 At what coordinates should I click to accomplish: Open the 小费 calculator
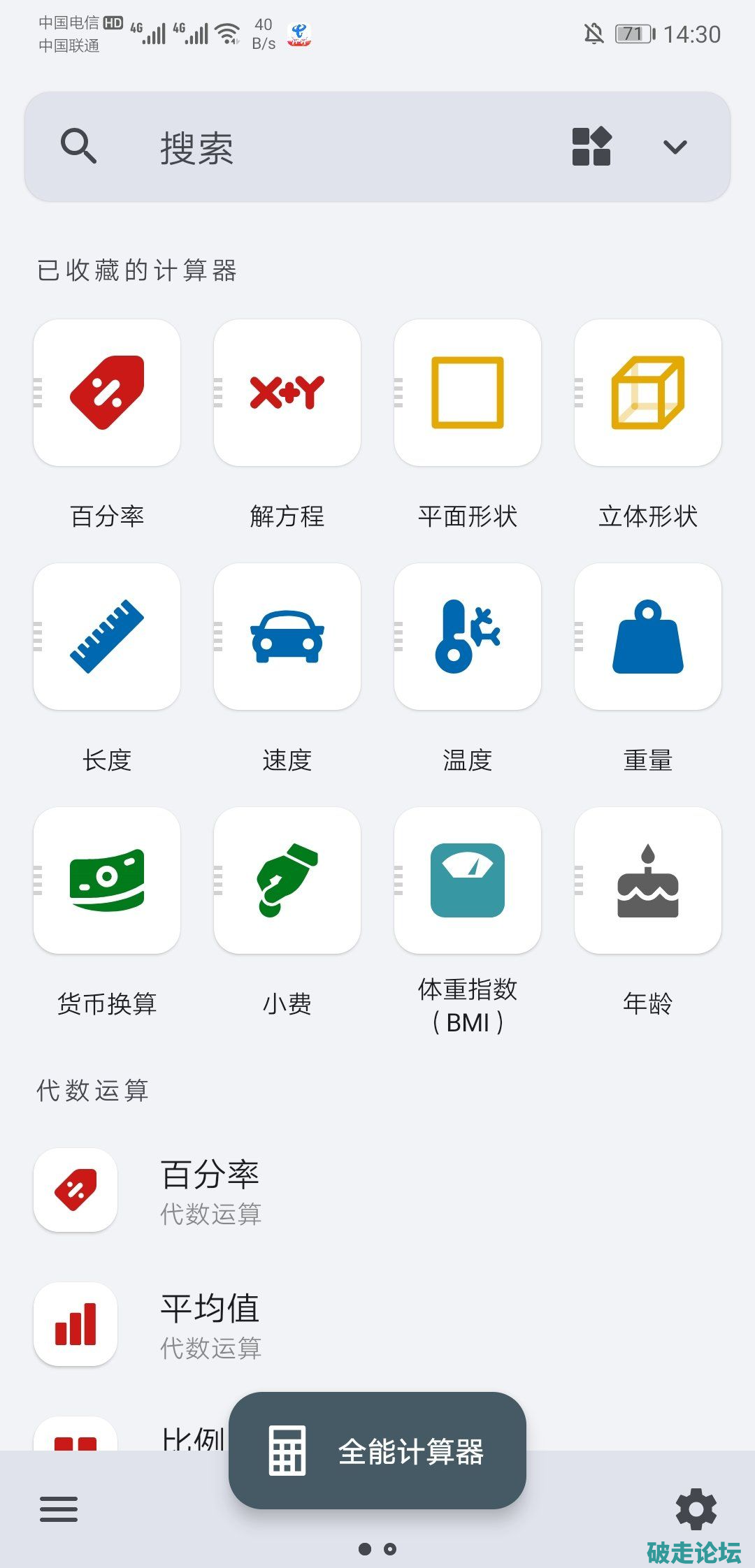(x=287, y=880)
